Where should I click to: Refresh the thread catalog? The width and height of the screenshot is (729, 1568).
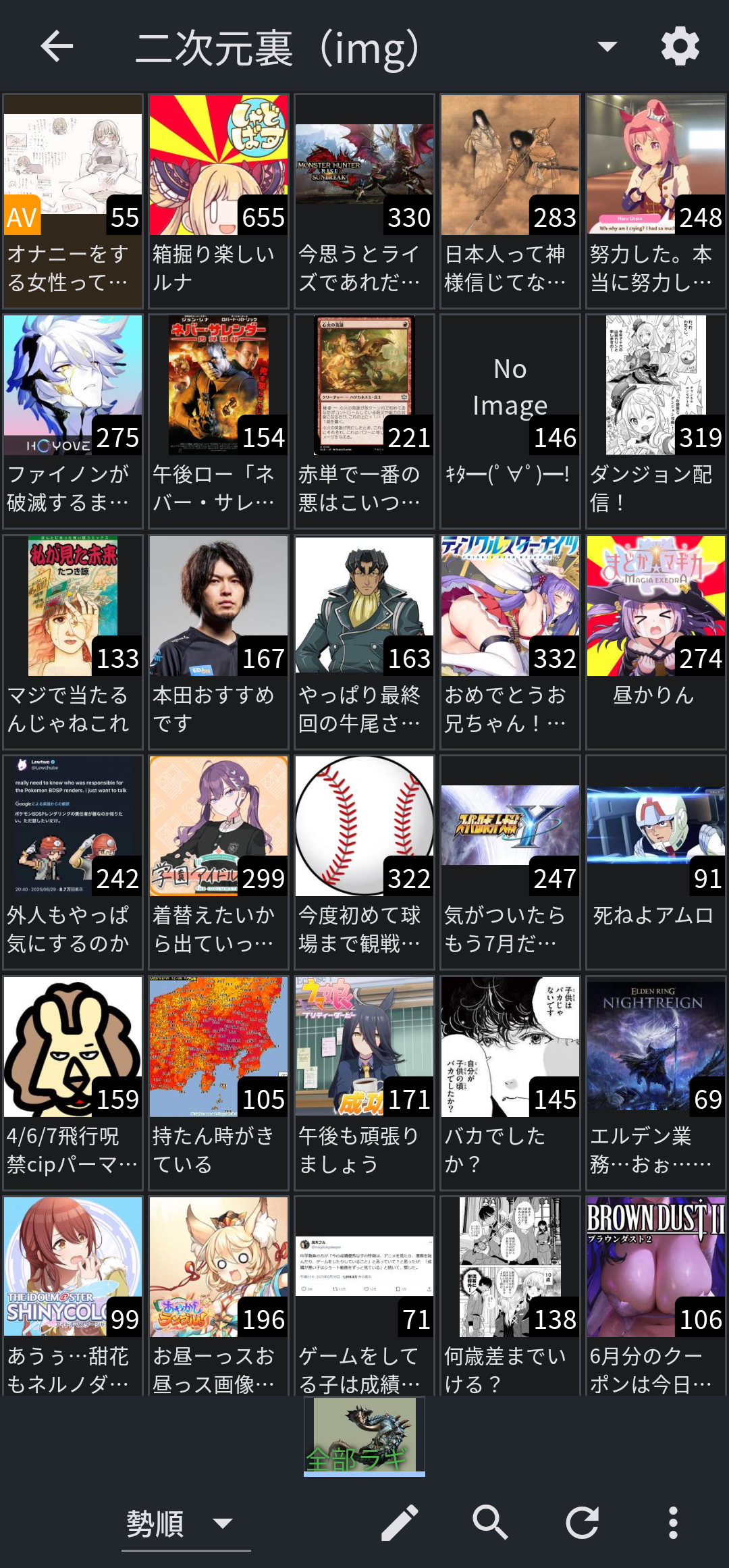(582, 1523)
